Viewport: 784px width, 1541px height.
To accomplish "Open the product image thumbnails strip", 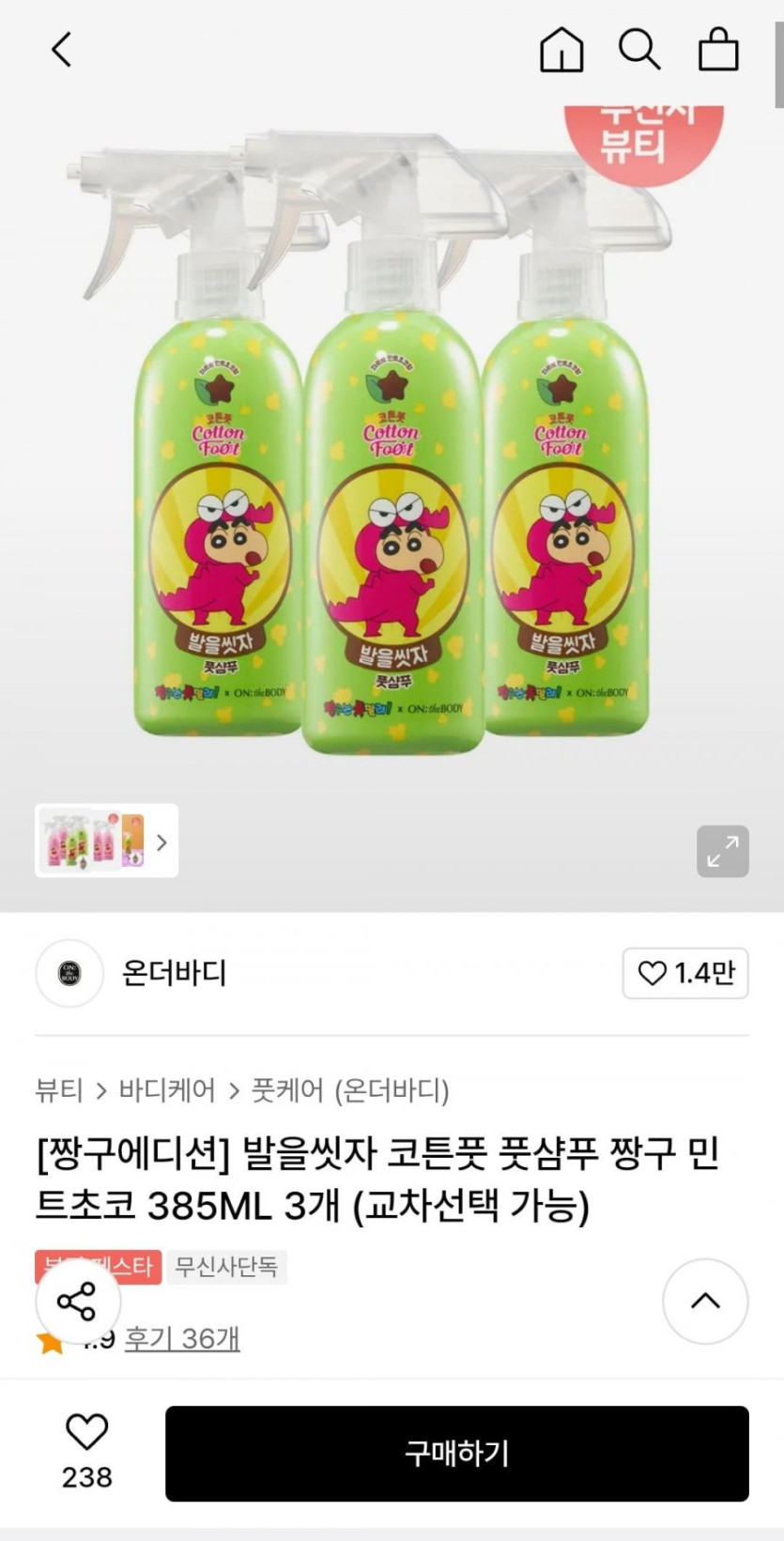I will (x=106, y=840).
